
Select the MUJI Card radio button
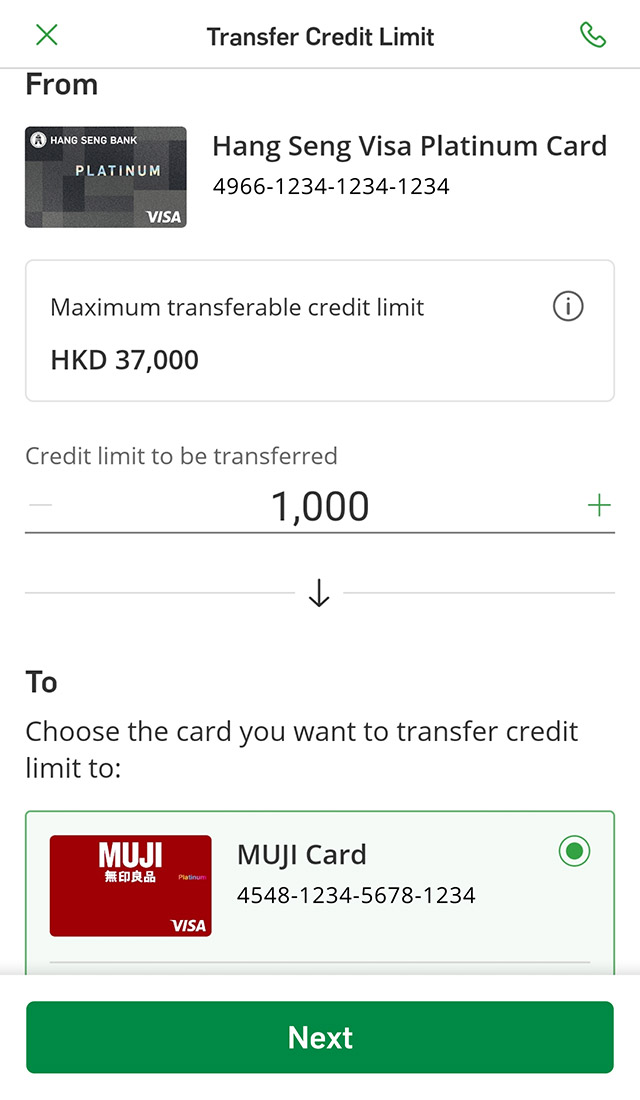(574, 852)
